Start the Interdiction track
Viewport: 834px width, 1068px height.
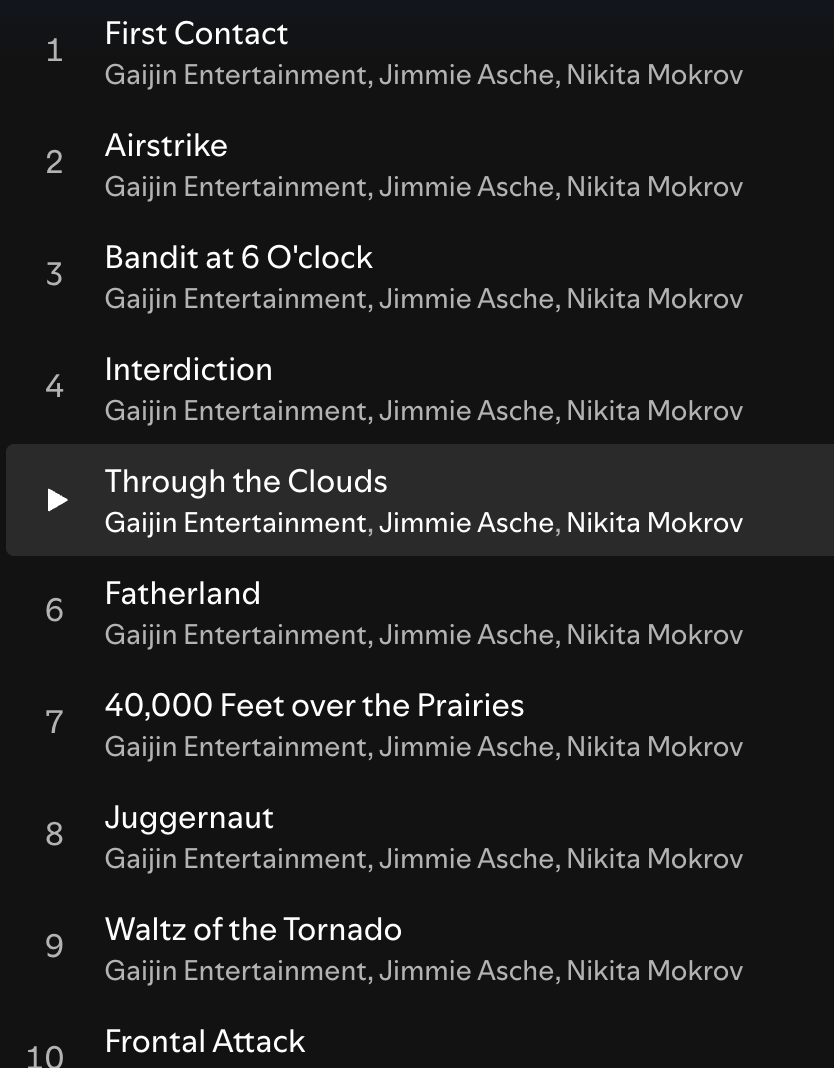click(188, 370)
